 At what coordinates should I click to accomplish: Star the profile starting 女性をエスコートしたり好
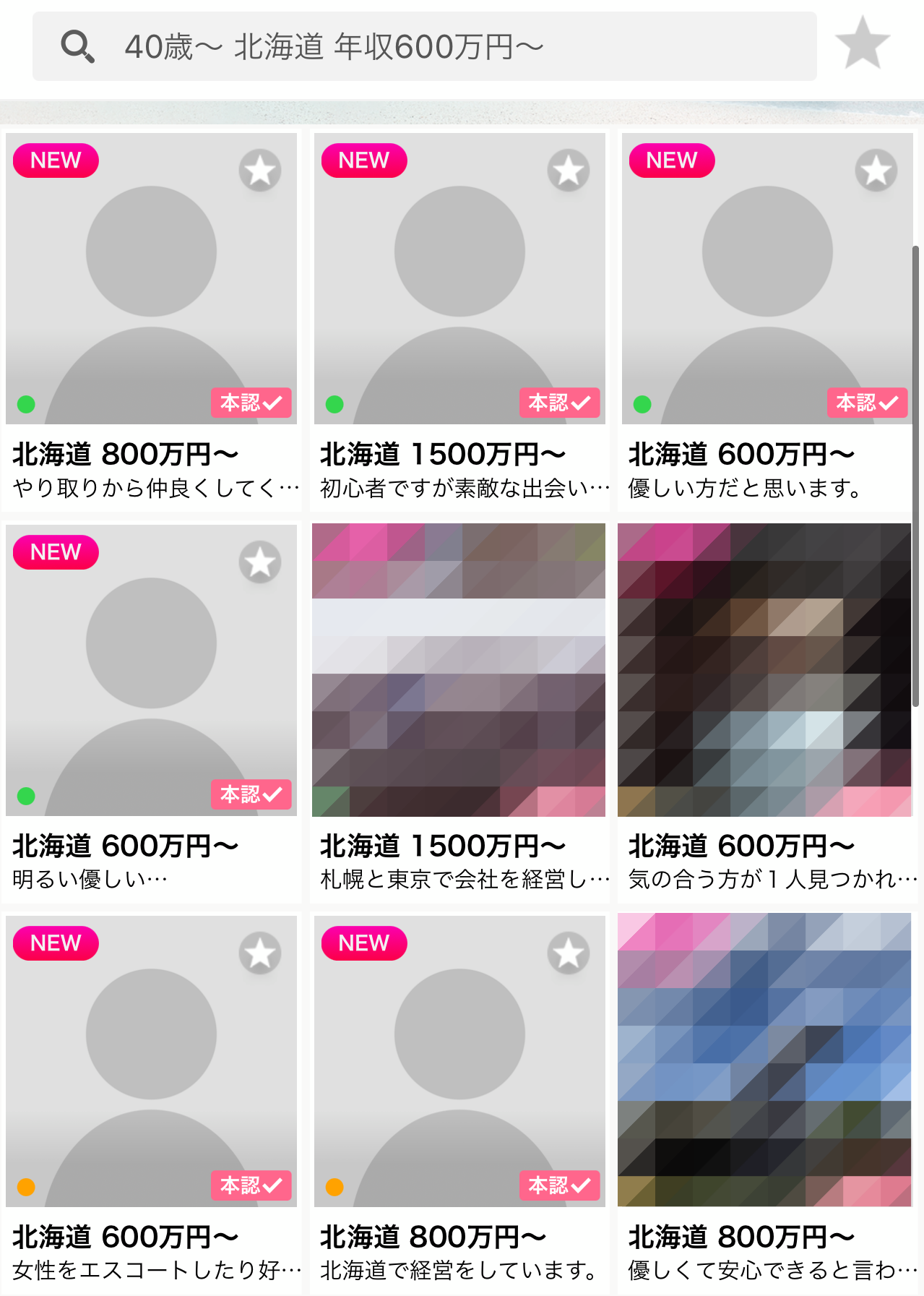coord(260,953)
